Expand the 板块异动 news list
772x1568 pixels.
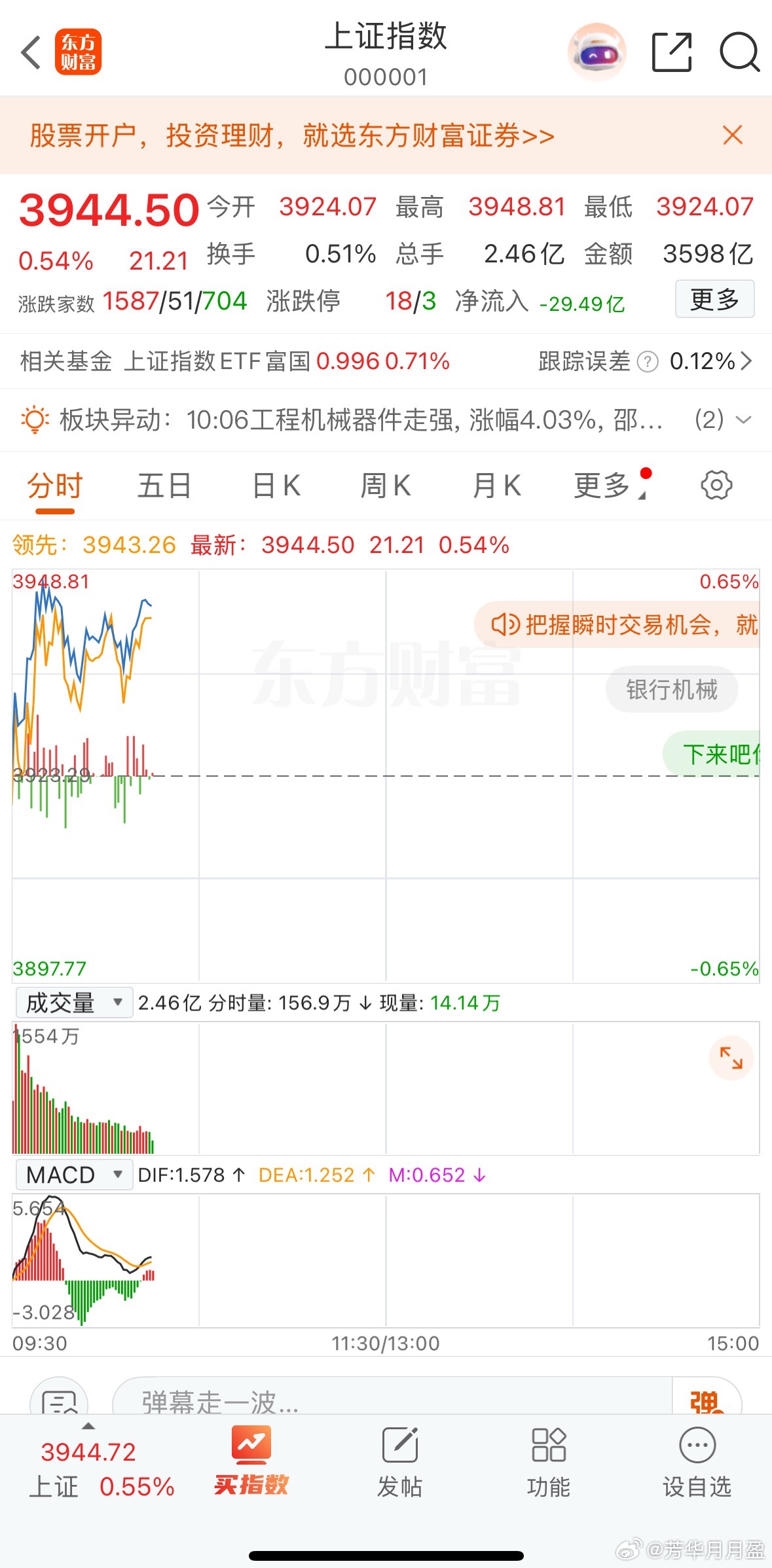pos(743,421)
